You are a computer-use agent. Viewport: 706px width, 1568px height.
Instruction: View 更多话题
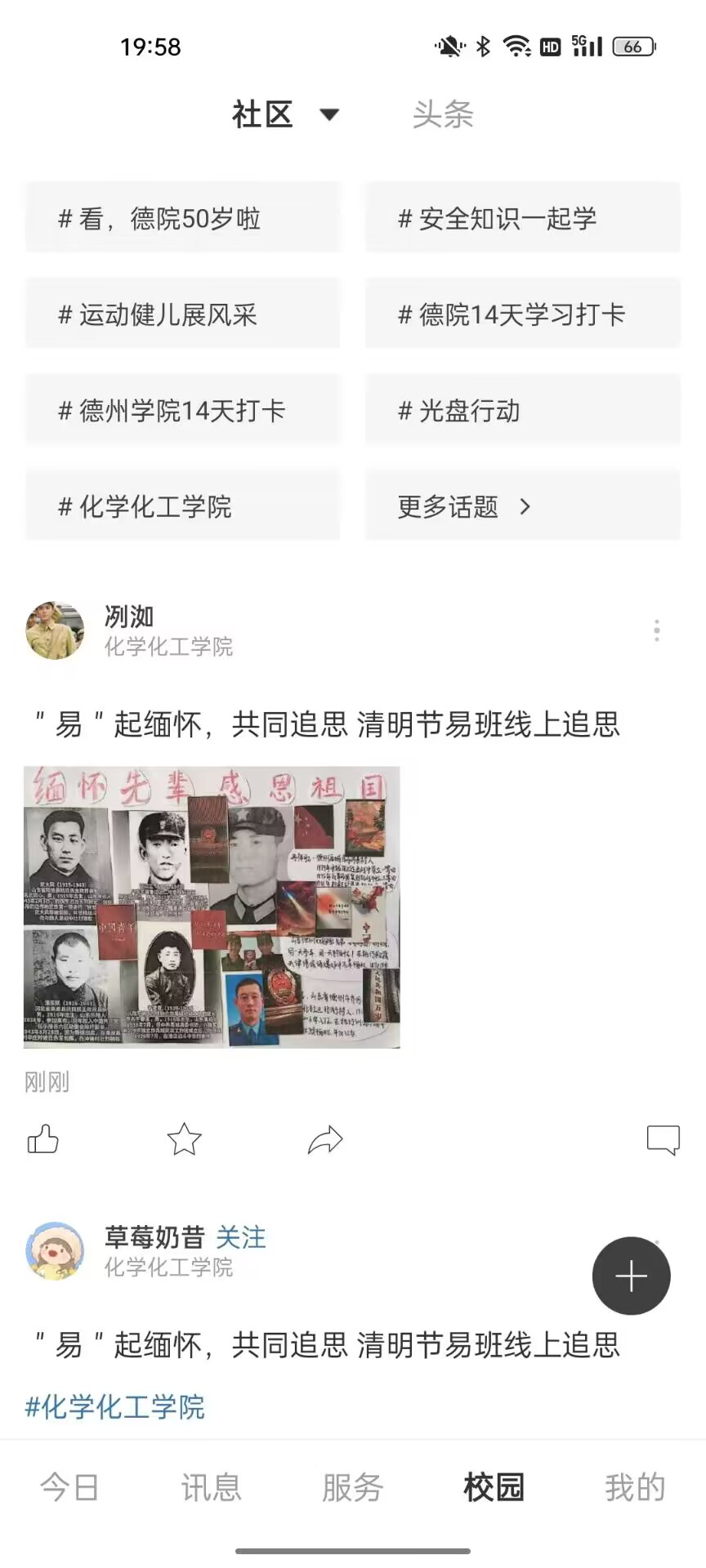click(x=522, y=506)
